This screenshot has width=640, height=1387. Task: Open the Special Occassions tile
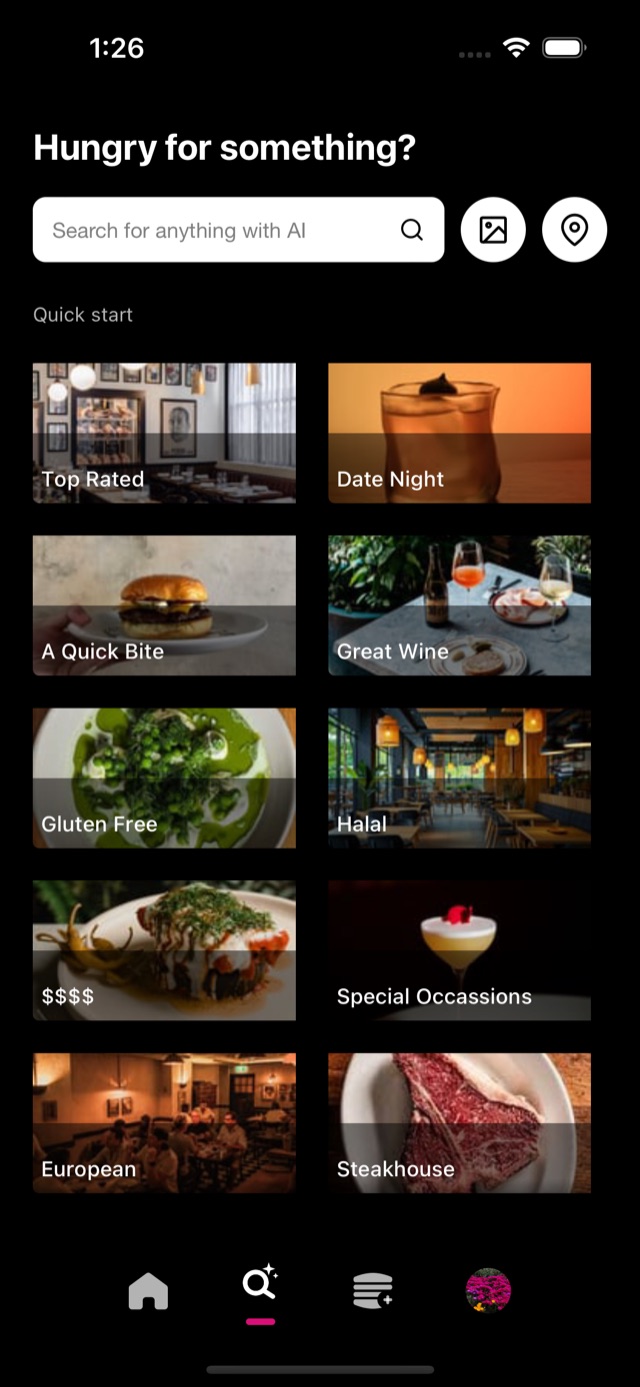tap(459, 950)
